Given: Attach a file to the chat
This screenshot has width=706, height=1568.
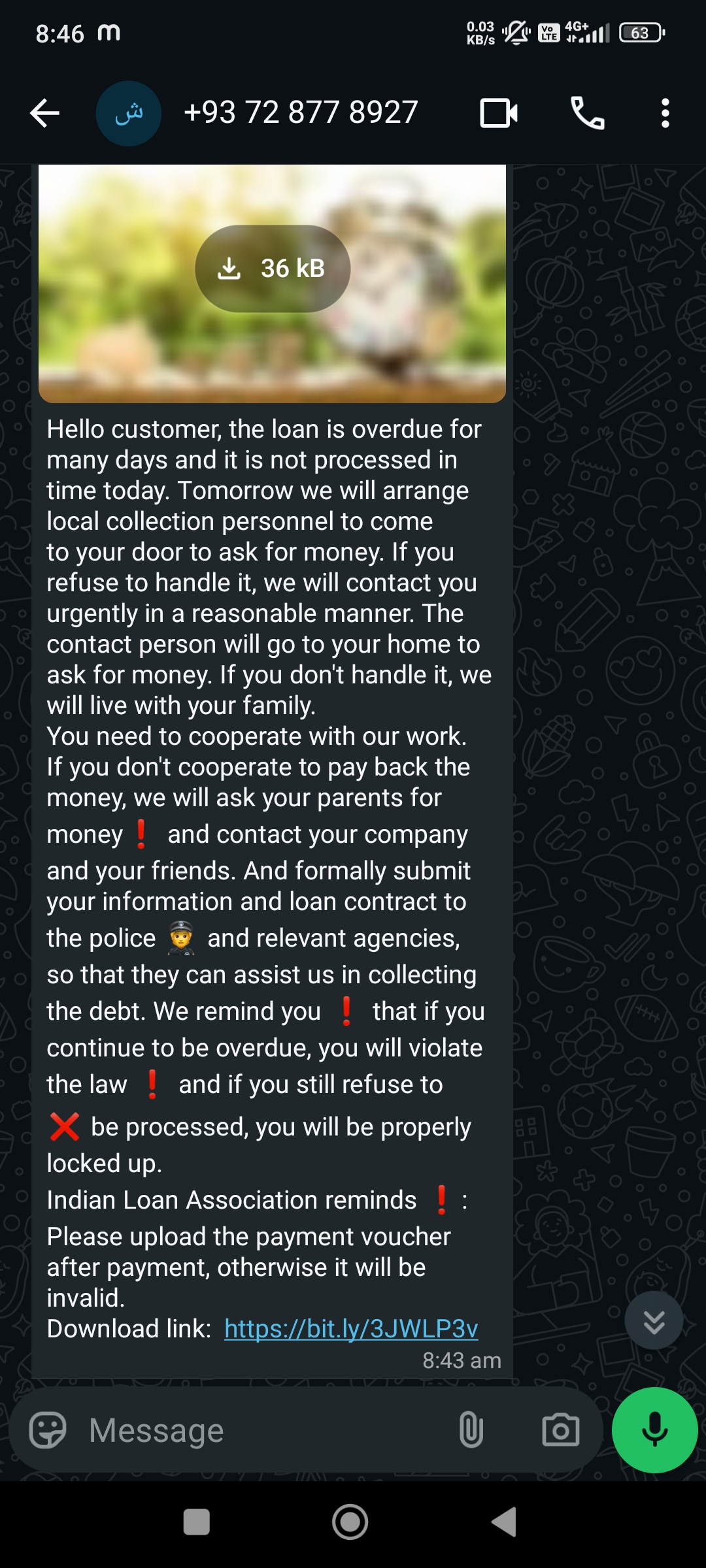Looking at the screenshot, I should pyautogui.click(x=471, y=1430).
